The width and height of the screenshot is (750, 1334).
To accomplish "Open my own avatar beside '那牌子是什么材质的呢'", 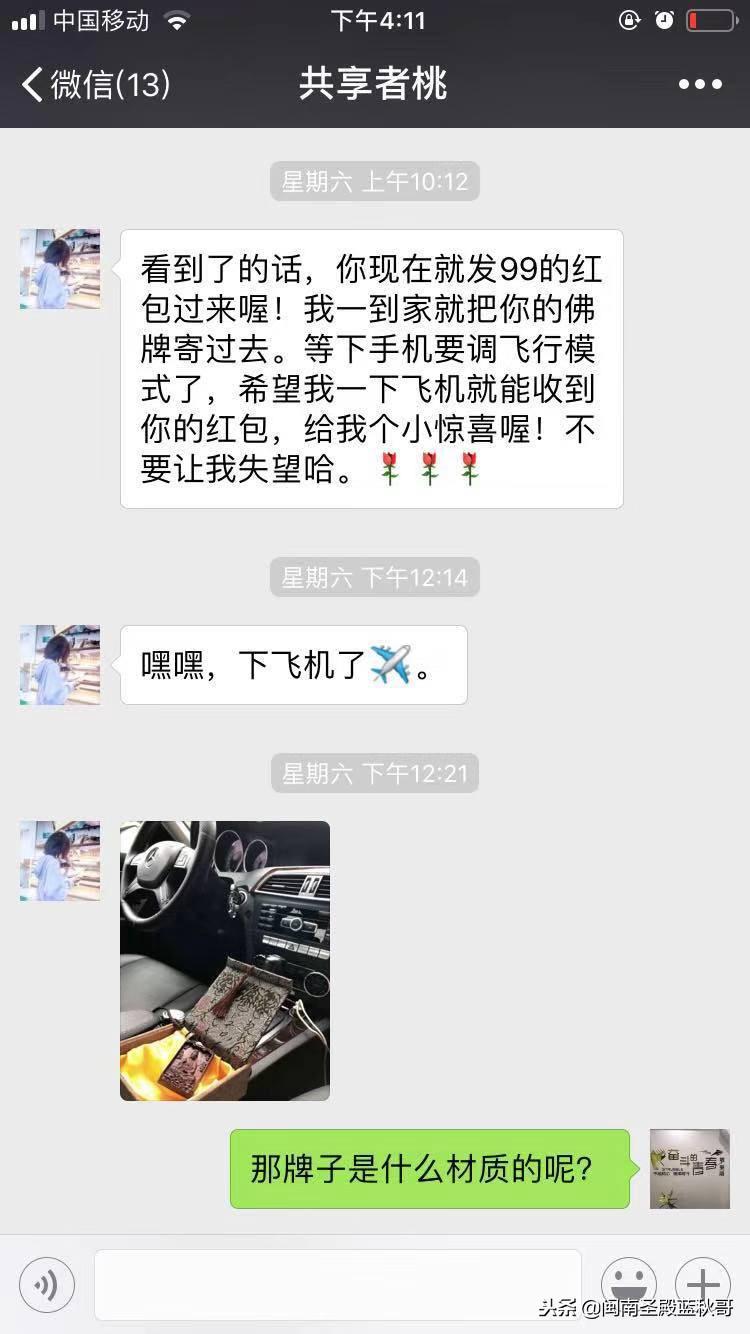I will tap(689, 1169).
